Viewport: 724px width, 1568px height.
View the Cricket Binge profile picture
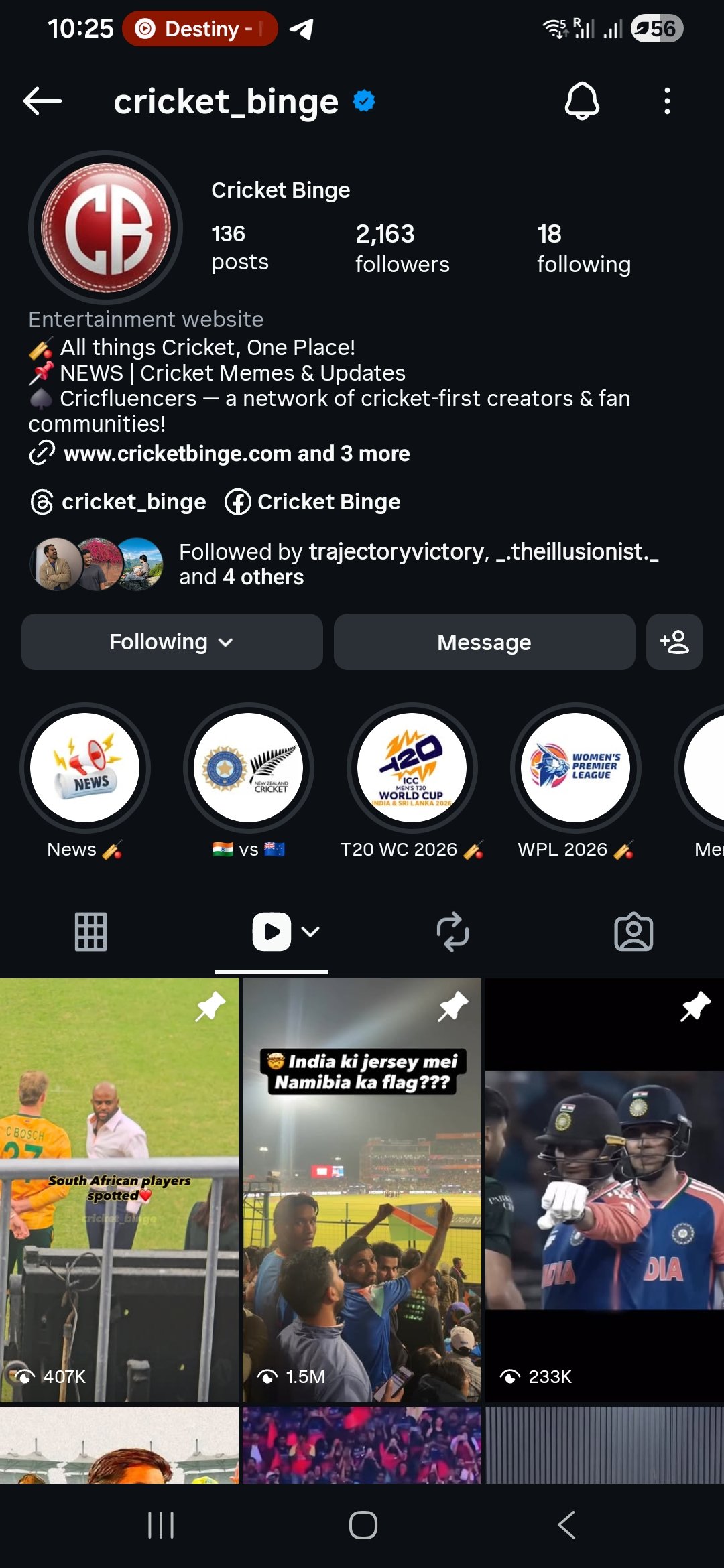pos(106,228)
